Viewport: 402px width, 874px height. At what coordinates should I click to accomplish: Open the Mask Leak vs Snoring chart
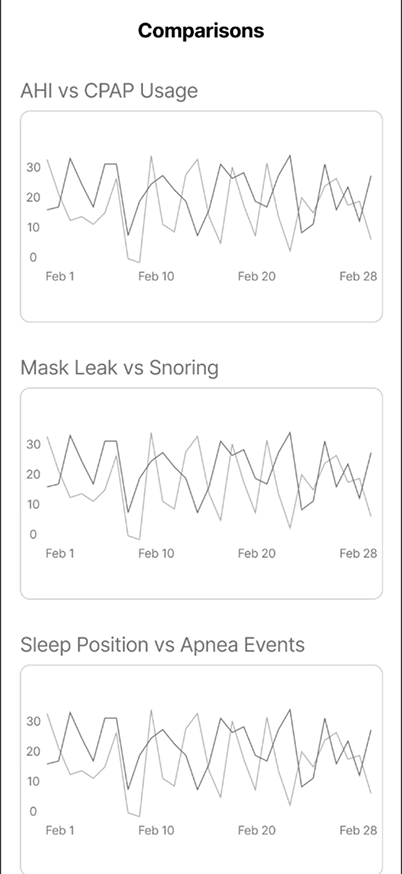(201, 493)
